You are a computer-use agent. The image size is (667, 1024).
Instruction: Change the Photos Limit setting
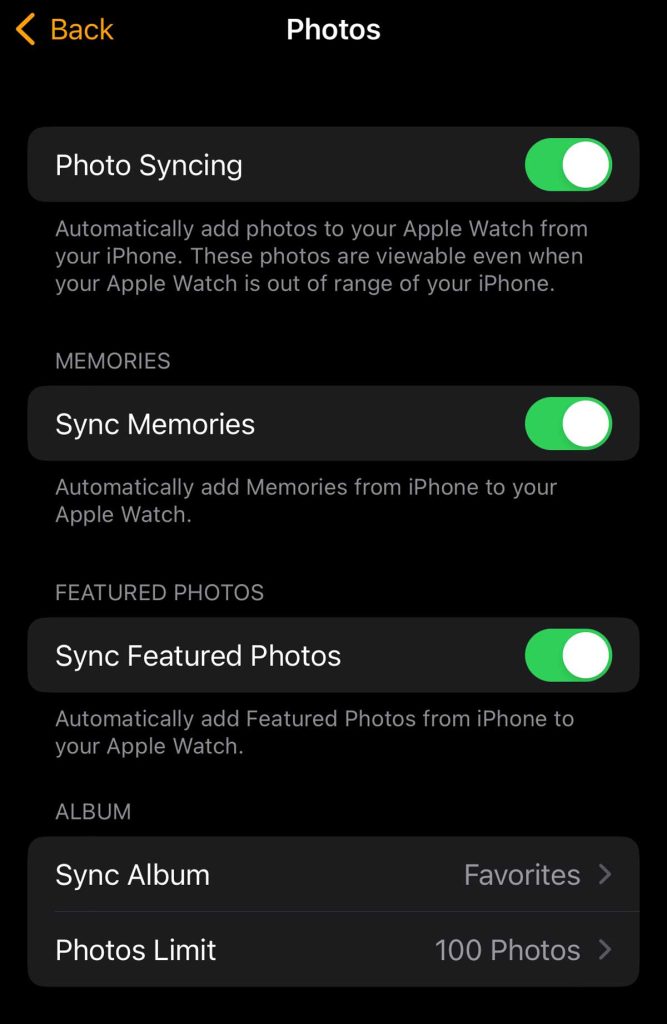(x=333, y=950)
